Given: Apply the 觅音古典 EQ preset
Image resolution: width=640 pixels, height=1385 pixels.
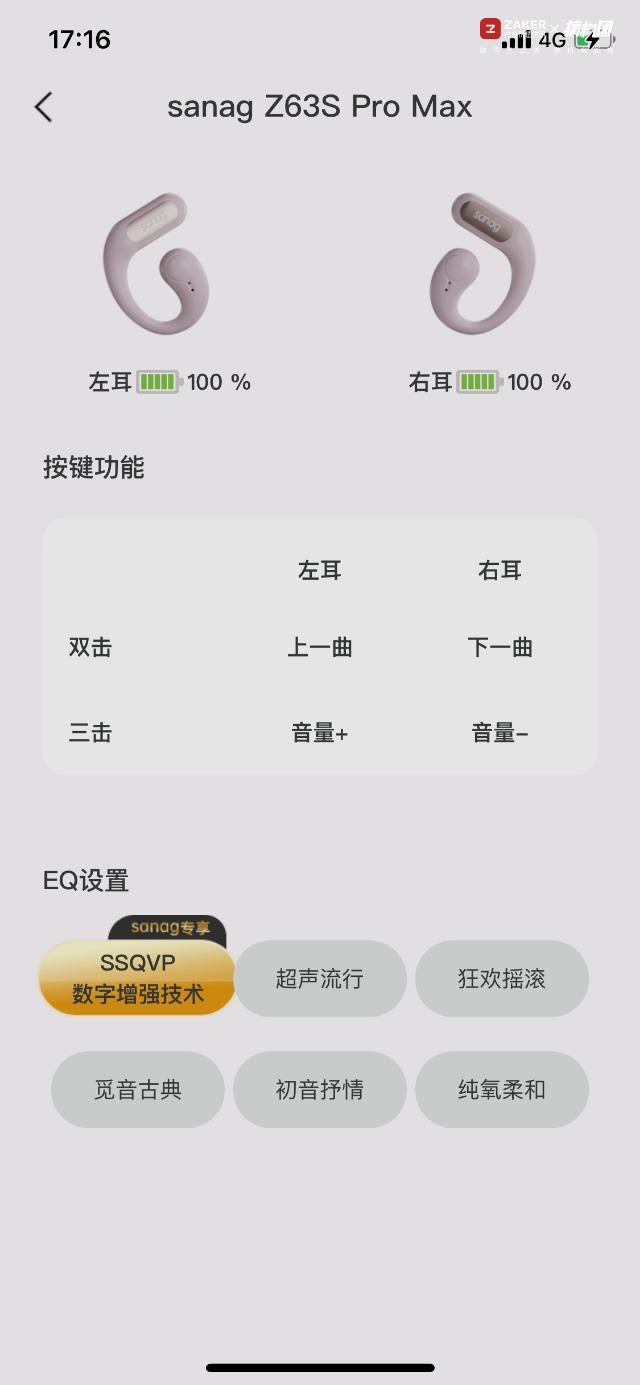Looking at the screenshot, I should pyautogui.click(x=138, y=1090).
